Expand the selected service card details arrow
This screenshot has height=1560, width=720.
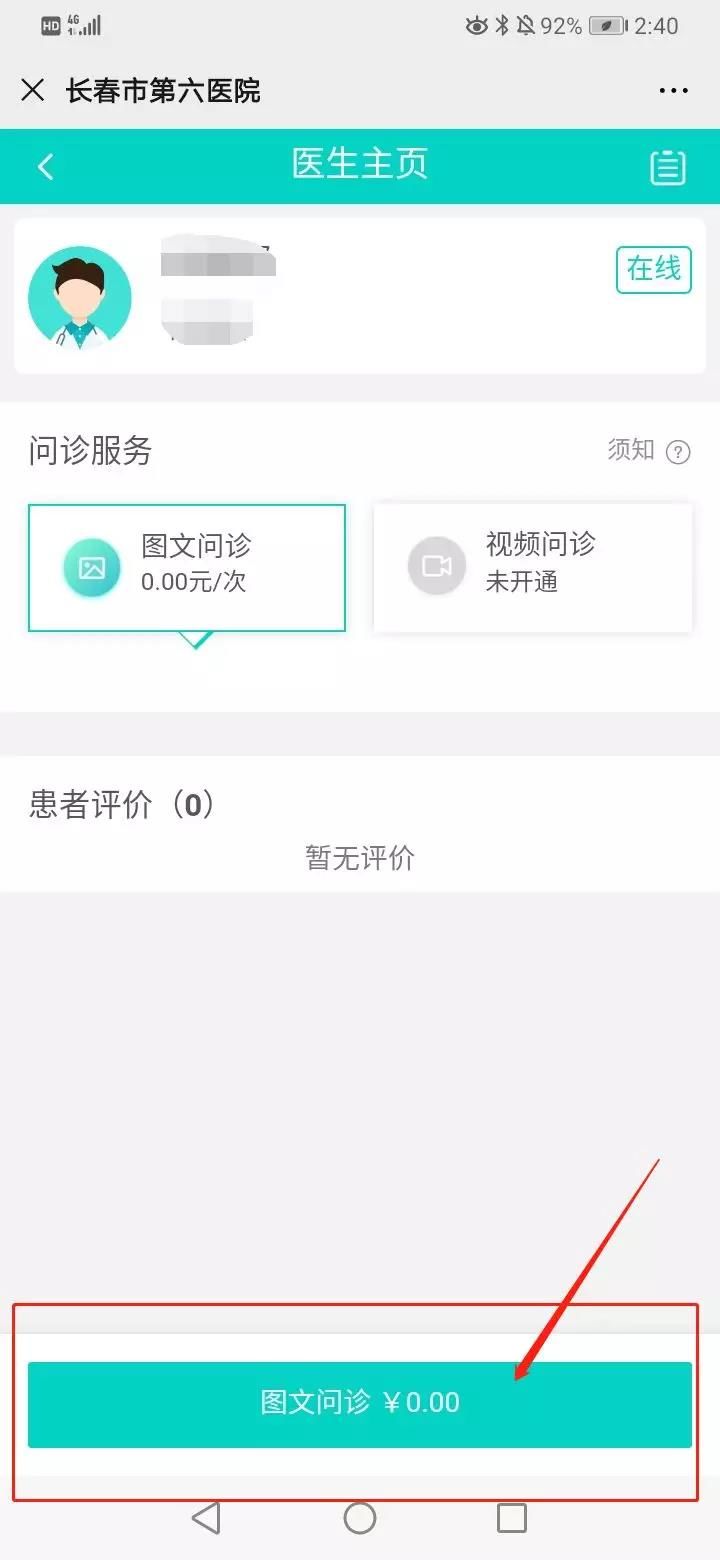click(194, 643)
